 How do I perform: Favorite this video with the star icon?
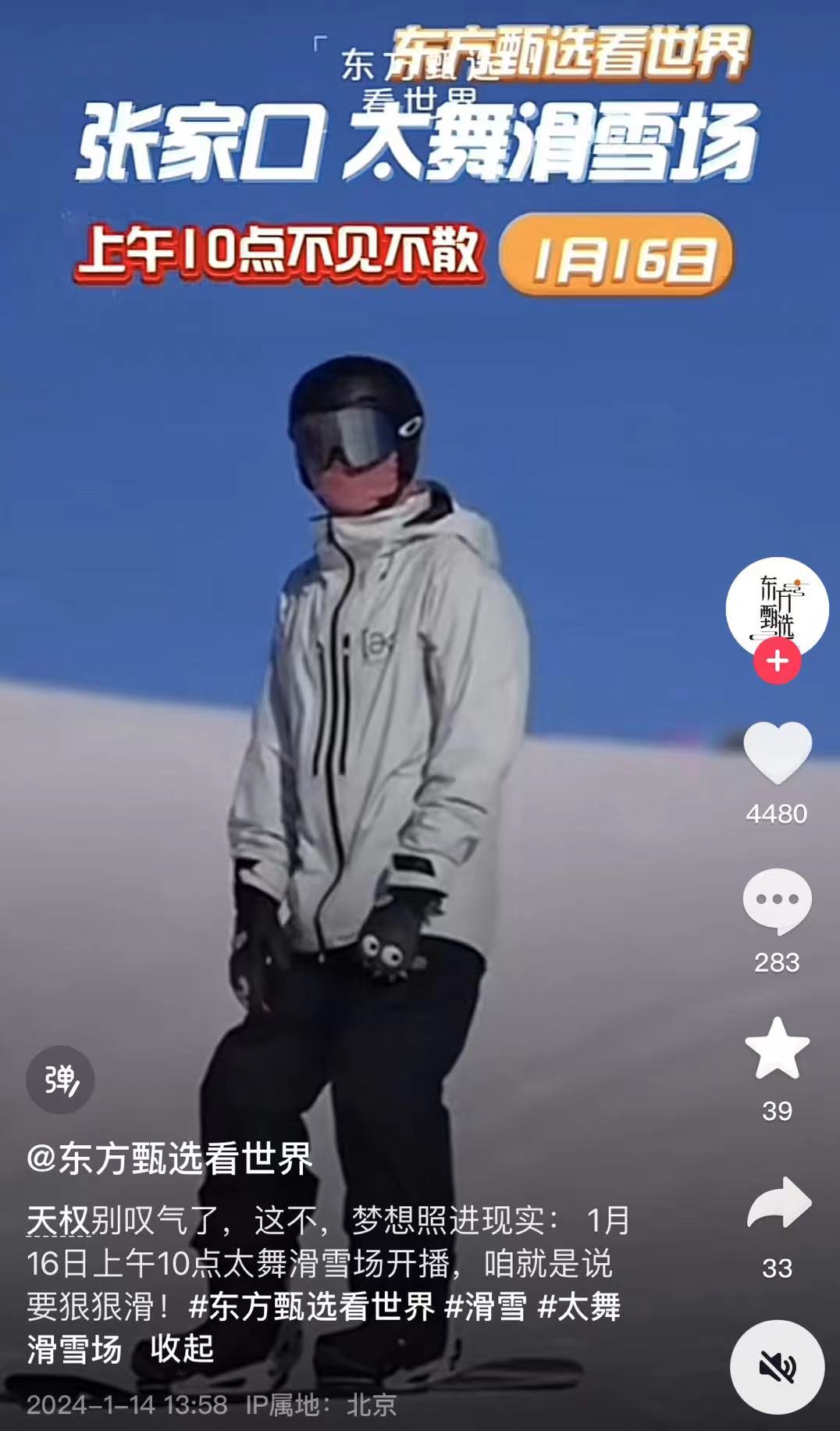[x=777, y=1049]
